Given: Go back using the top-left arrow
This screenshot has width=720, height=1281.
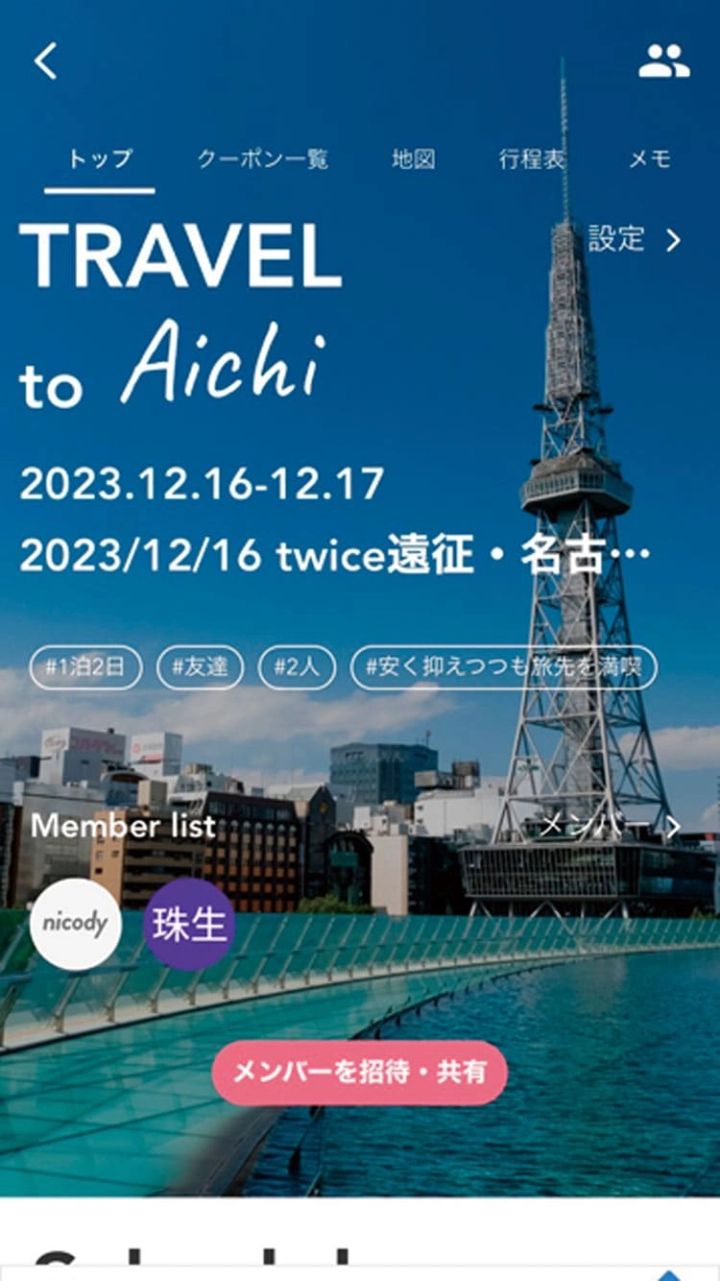Looking at the screenshot, I should [46, 61].
